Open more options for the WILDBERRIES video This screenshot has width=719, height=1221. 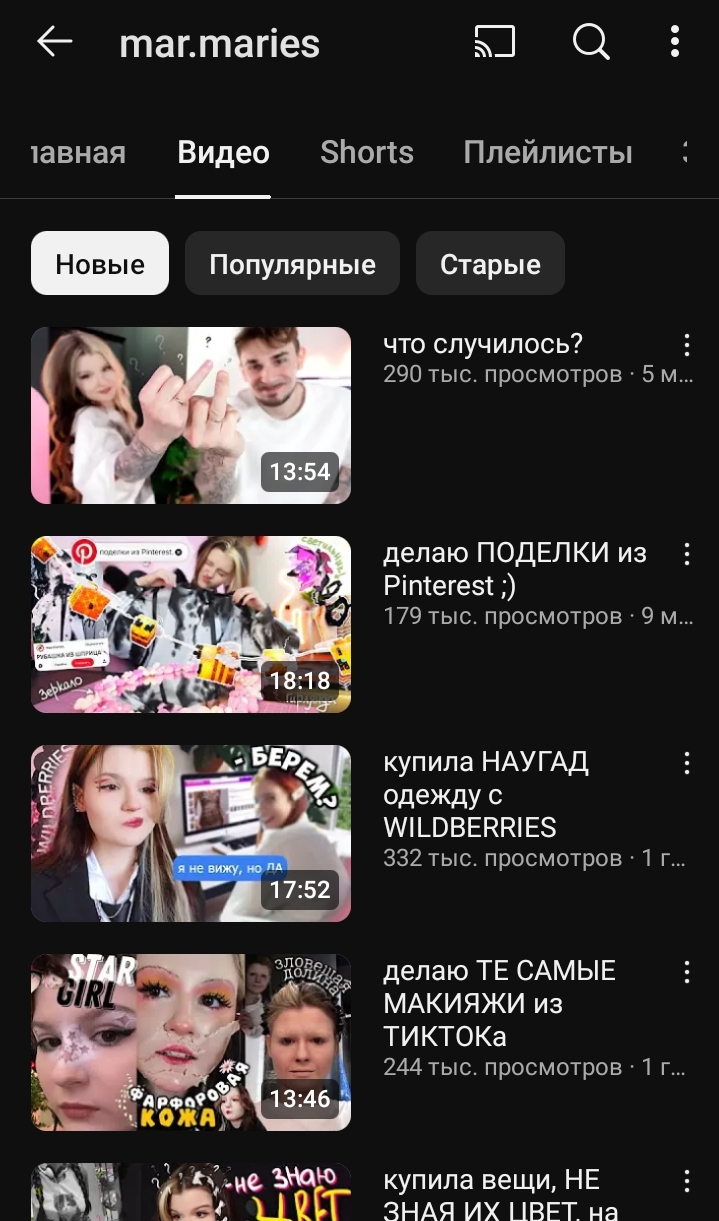point(687,763)
